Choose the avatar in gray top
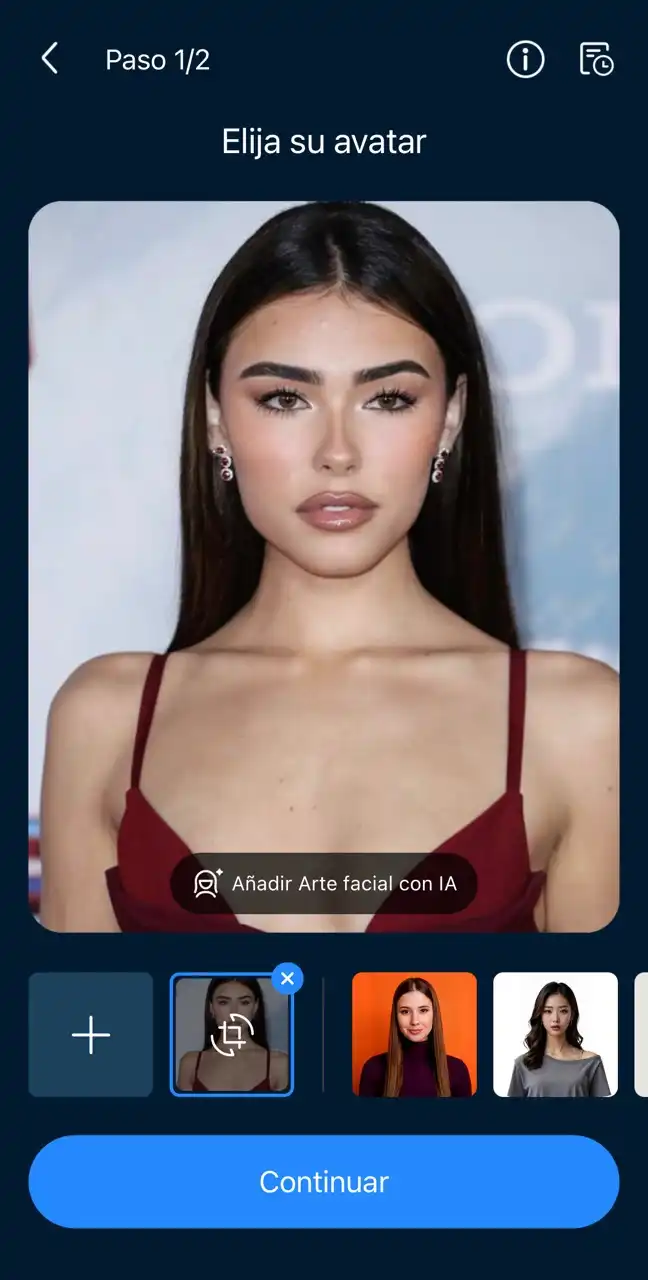Image resolution: width=648 pixels, height=1280 pixels. (x=555, y=1035)
